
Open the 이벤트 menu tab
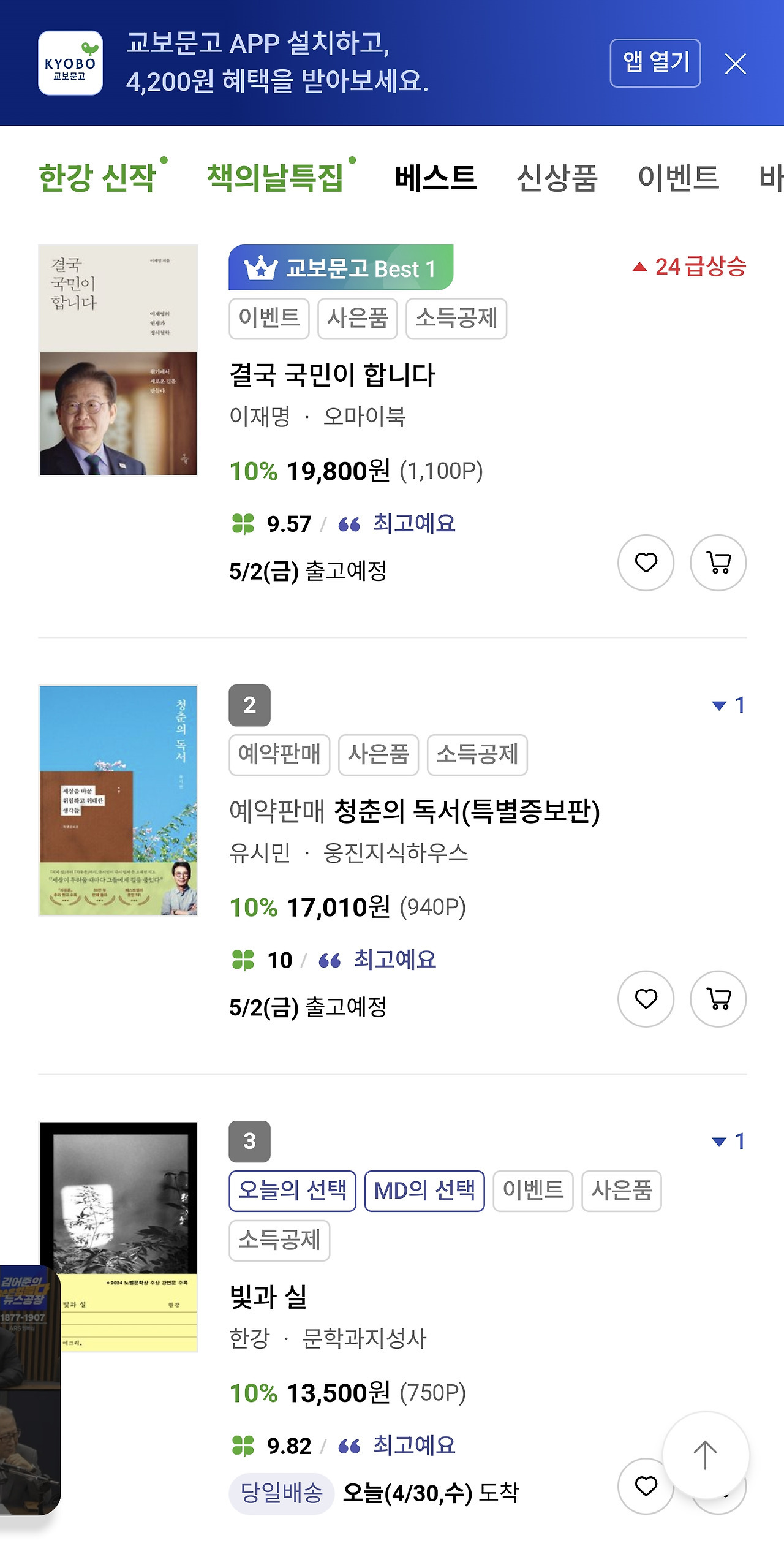coord(680,176)
